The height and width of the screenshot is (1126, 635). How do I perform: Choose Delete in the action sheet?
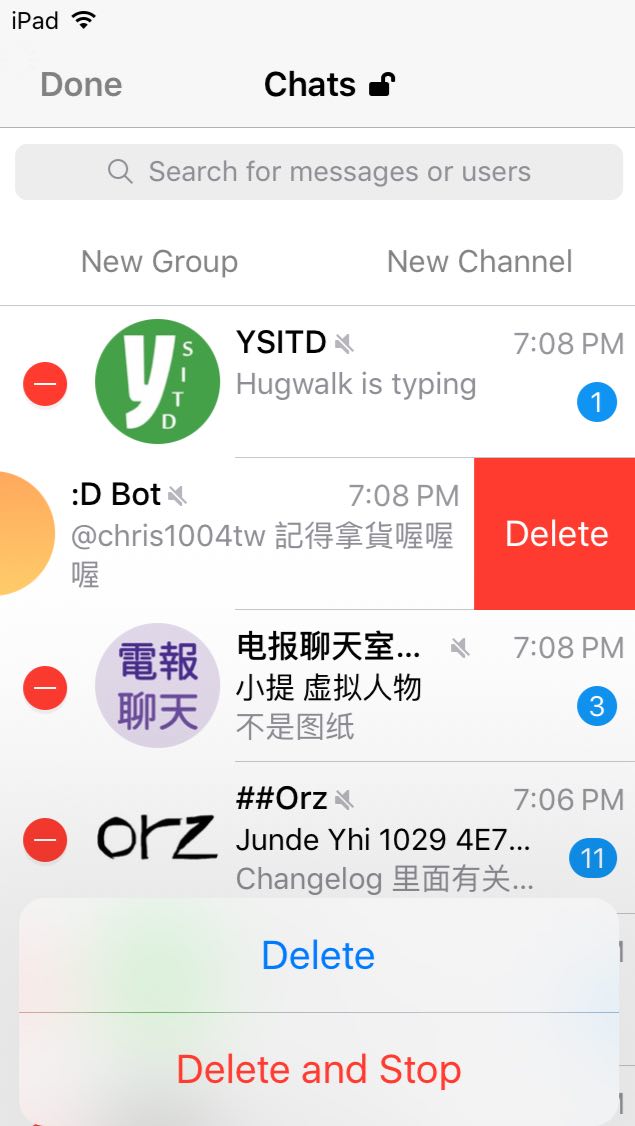click(x=318, y=956)
